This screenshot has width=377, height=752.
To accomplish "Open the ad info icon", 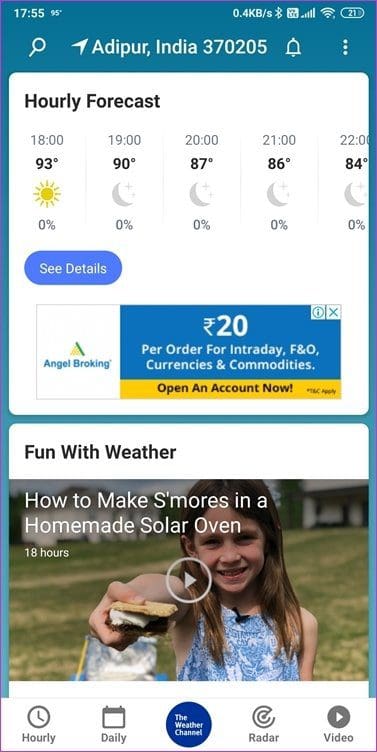I will point(318,313).
